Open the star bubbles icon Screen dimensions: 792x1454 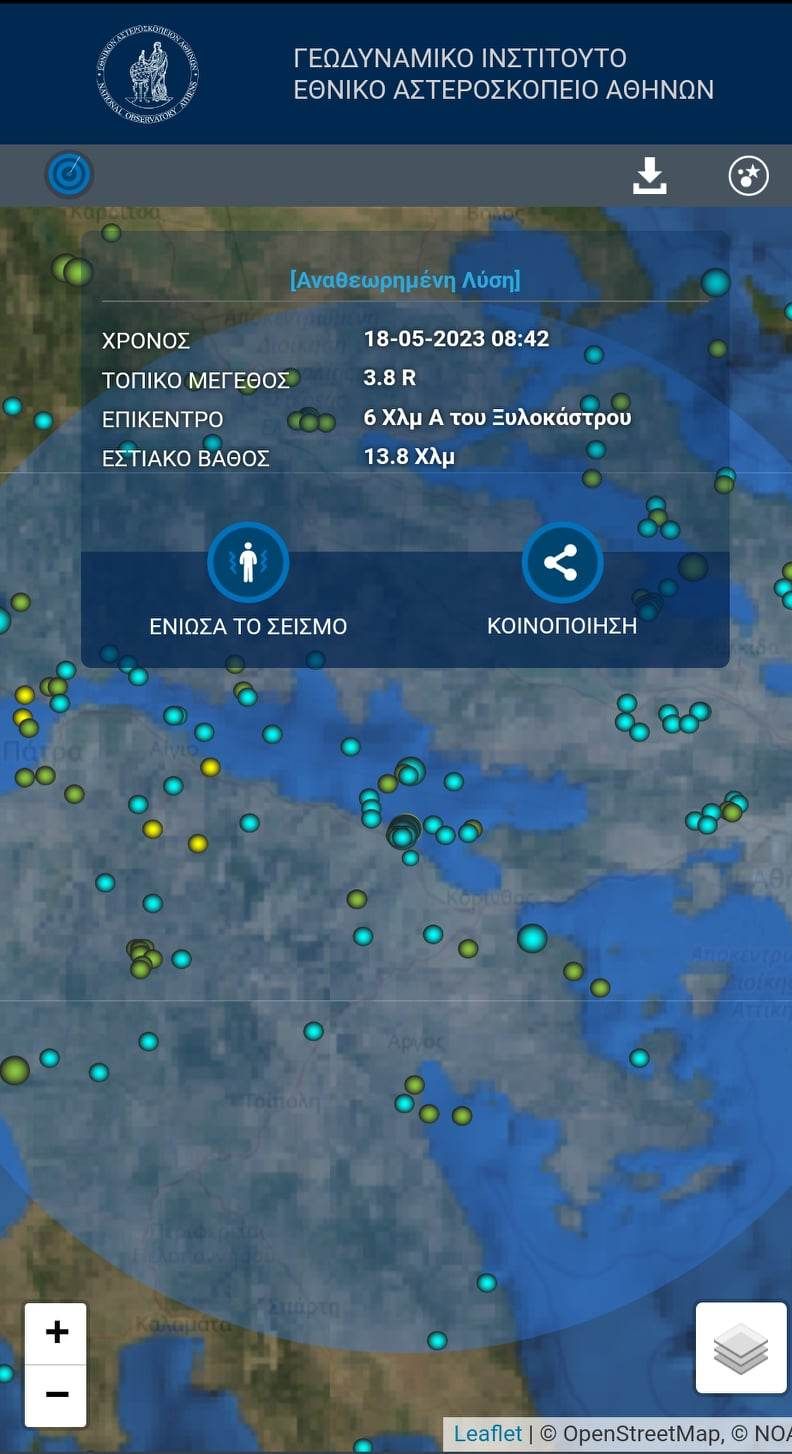(x=748, y=176)
